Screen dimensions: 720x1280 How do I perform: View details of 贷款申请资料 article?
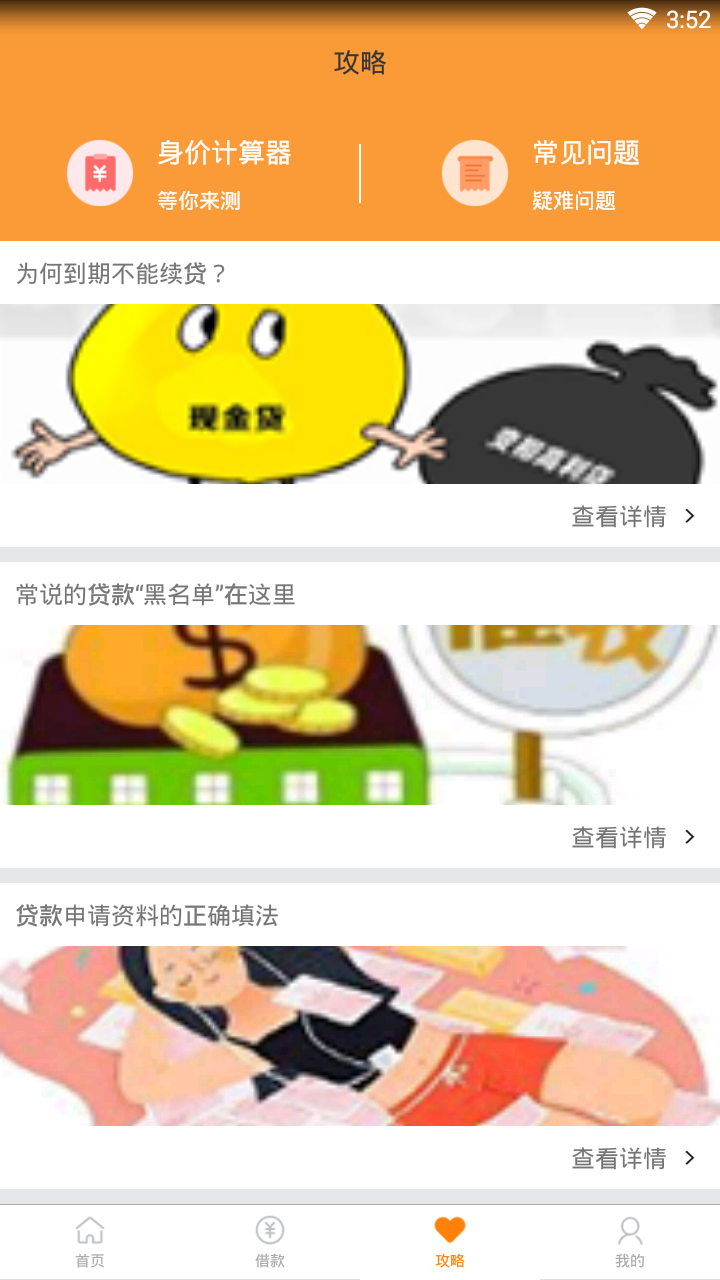pyautogui.click(x=632, y=1158)
